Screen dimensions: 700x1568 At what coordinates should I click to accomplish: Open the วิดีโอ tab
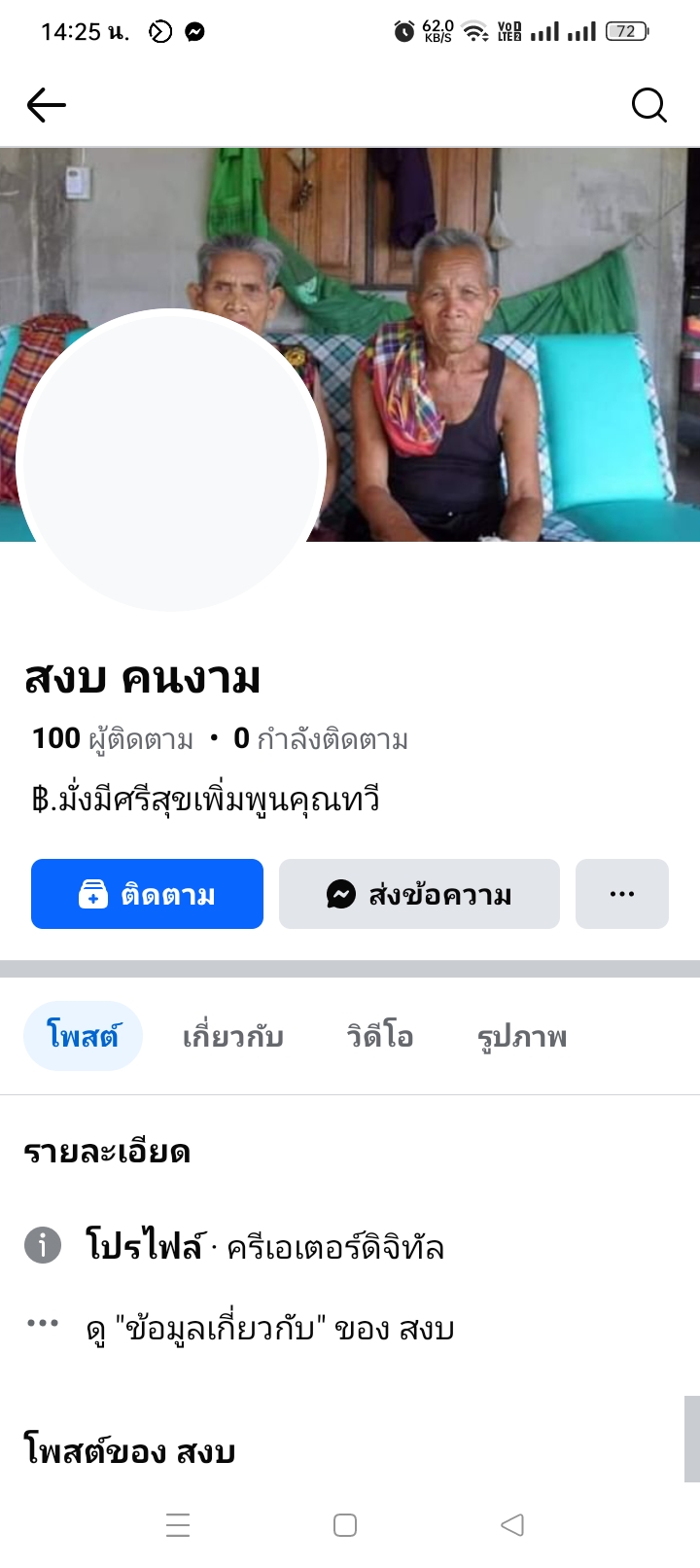click(380, 1036)
